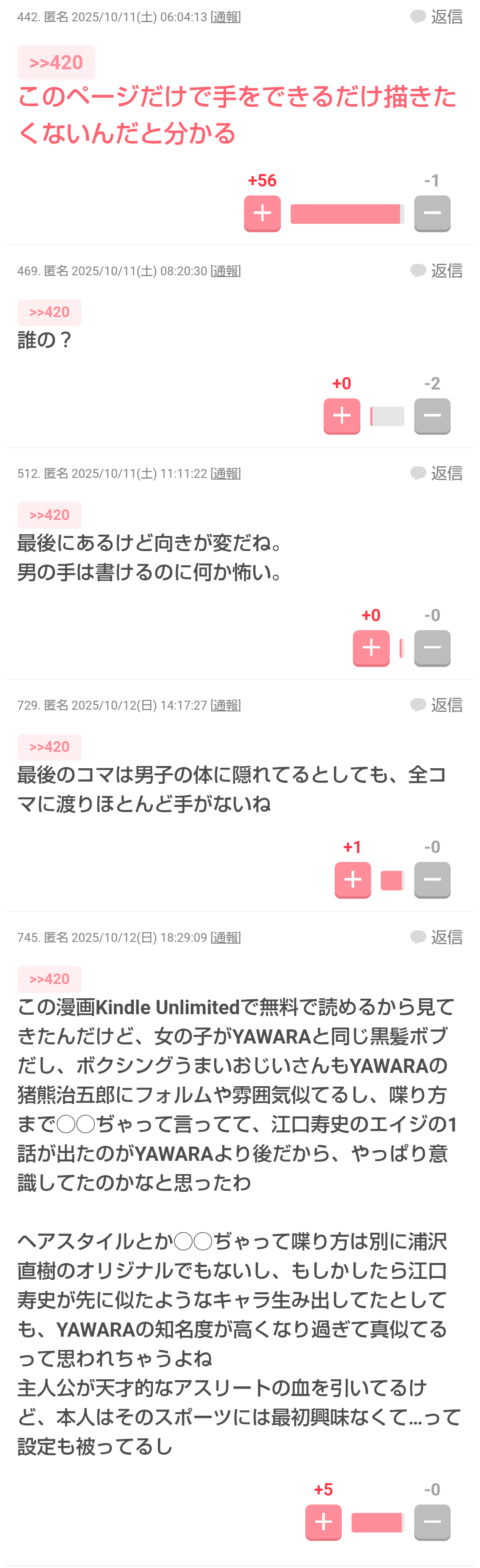This screenshot has height=1568, width=480.
Task: Report comment 442 via 通報 link
Action: tap(225, 17)
